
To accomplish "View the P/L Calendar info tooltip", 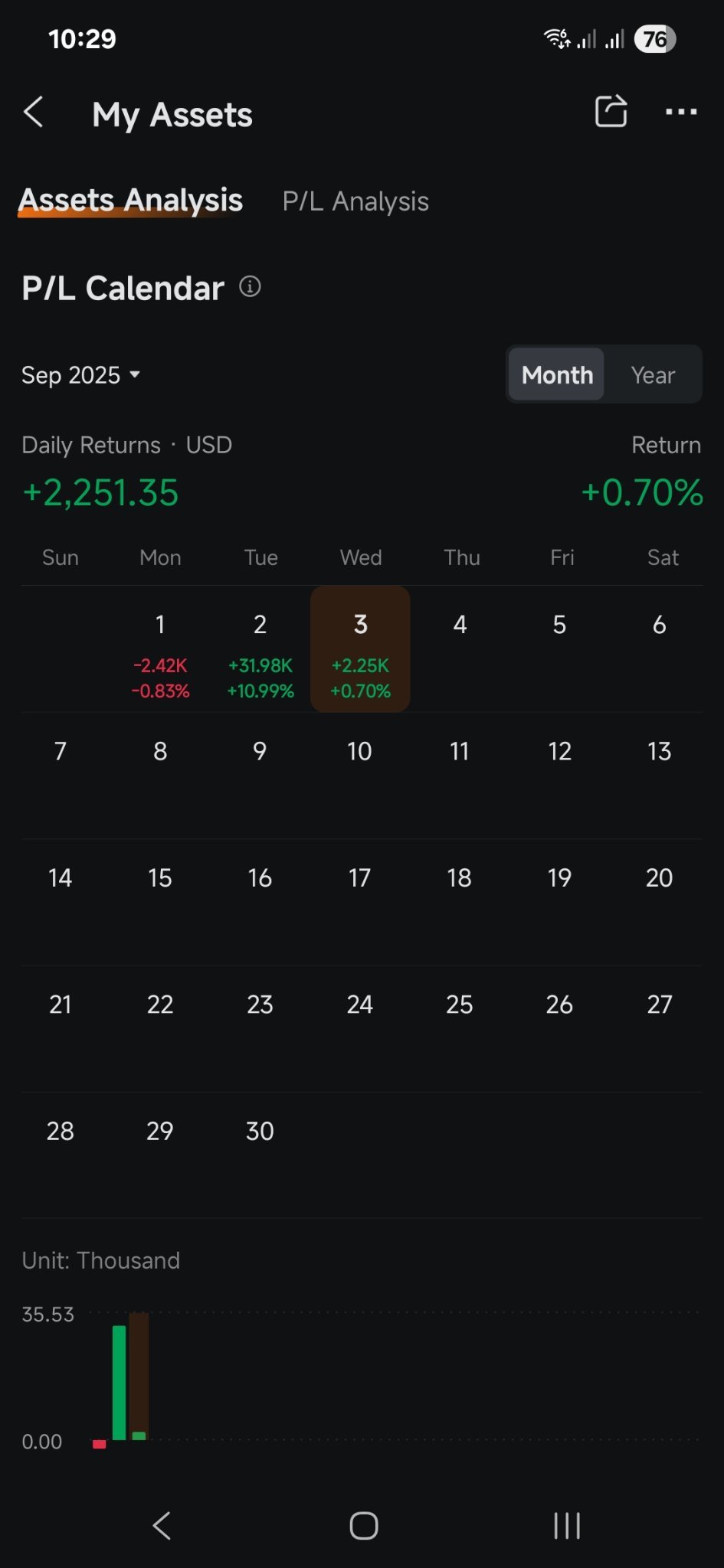I will pos(249,287).
